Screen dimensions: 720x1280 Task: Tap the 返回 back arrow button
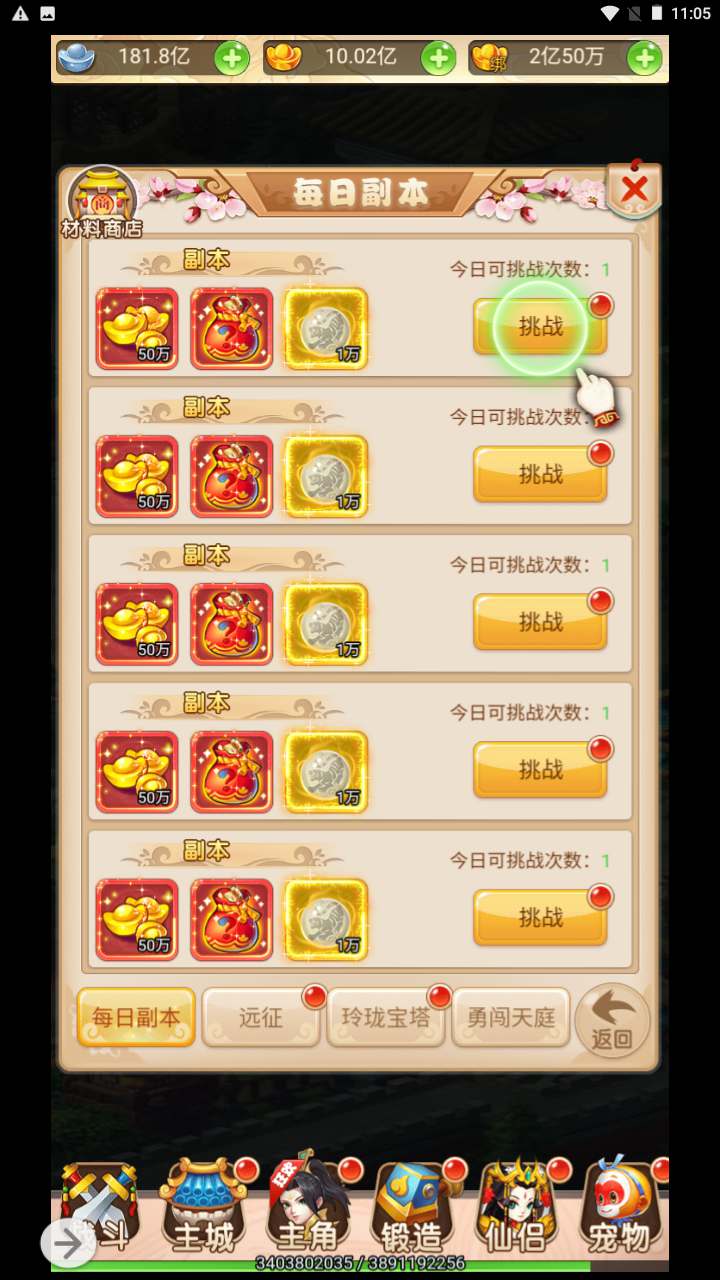pos(612,1021)
